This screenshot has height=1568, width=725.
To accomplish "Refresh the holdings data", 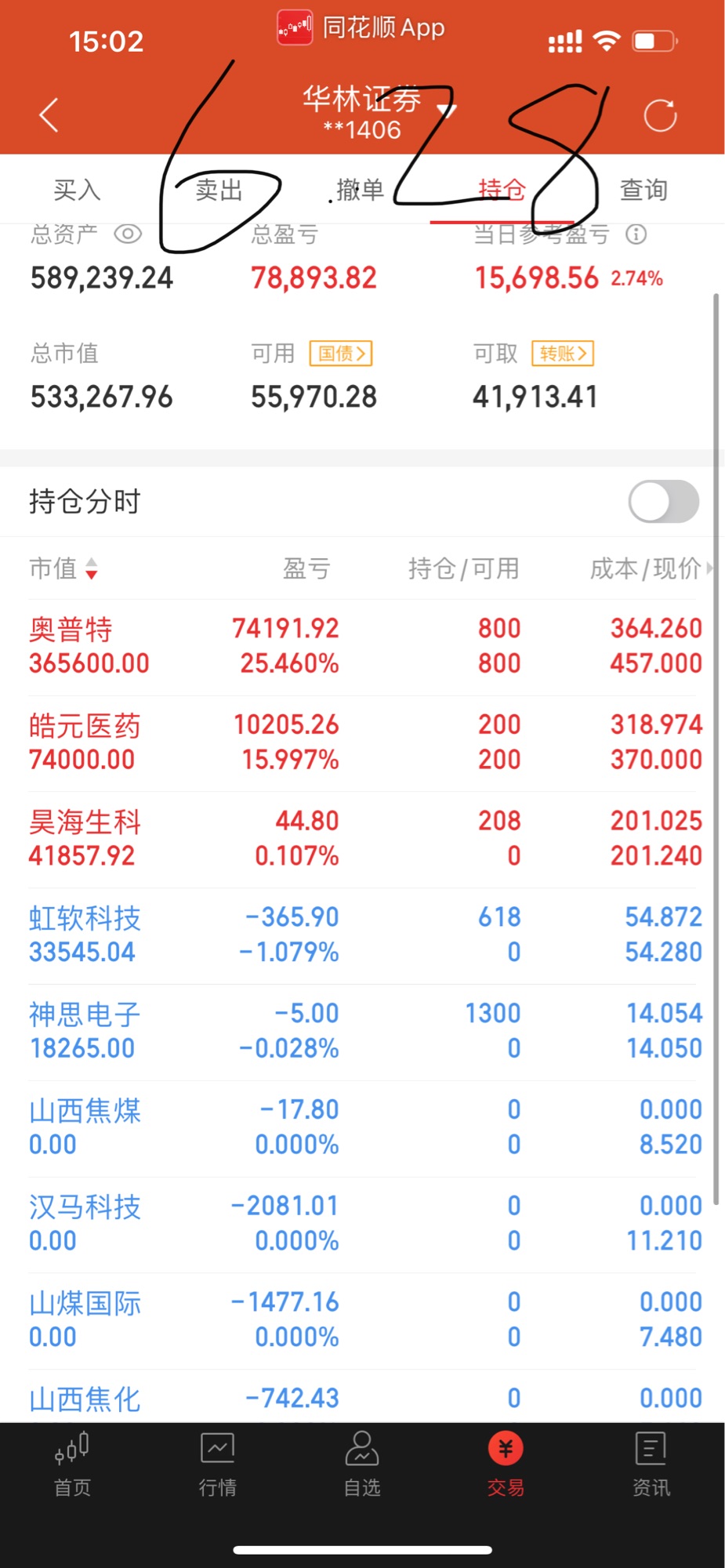I will [659, 115].
